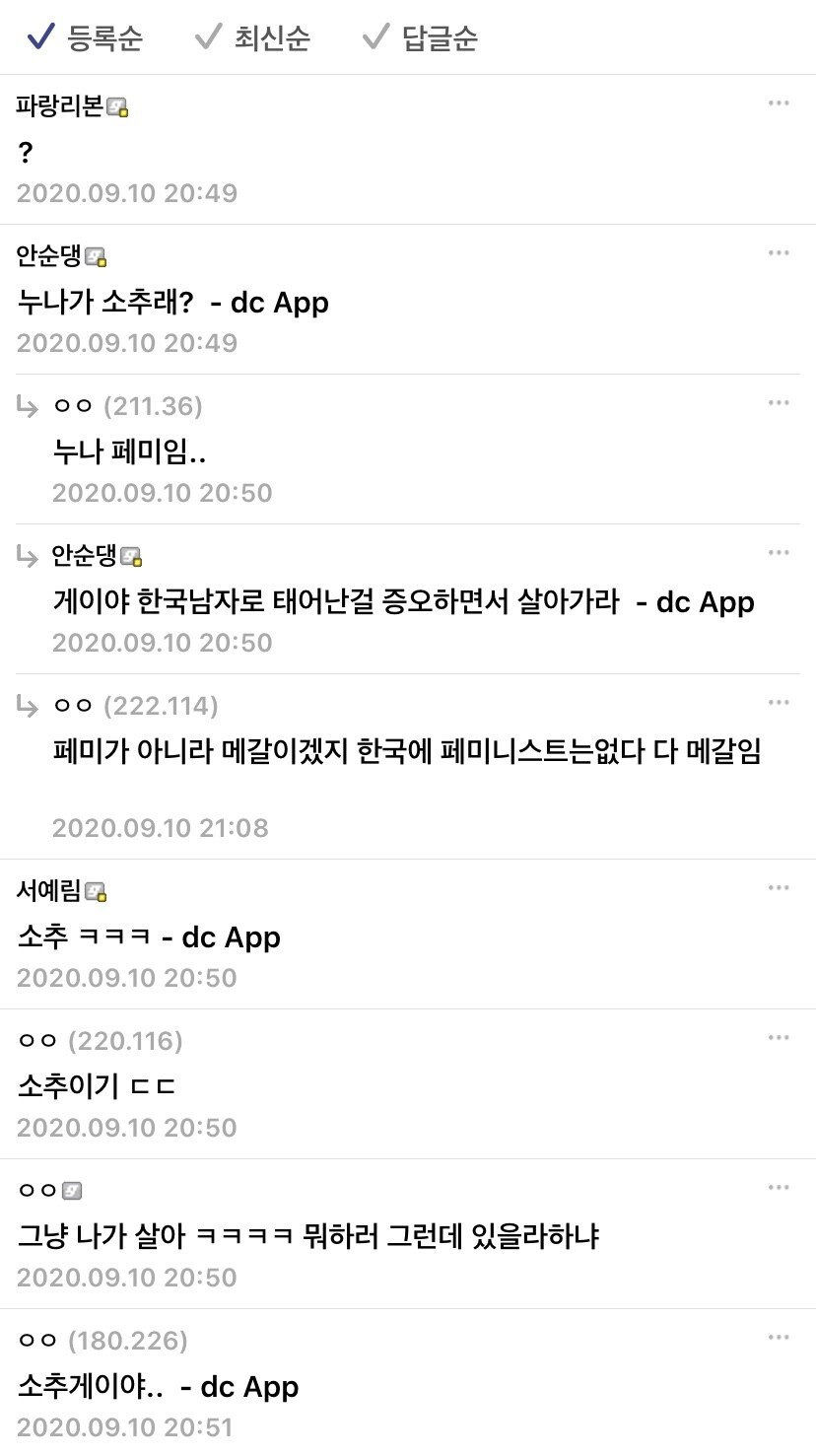Open options for the 그냥 나가 살아 comment
This screenshot has width=816, height=1456.
click(x=779, y=1188)
